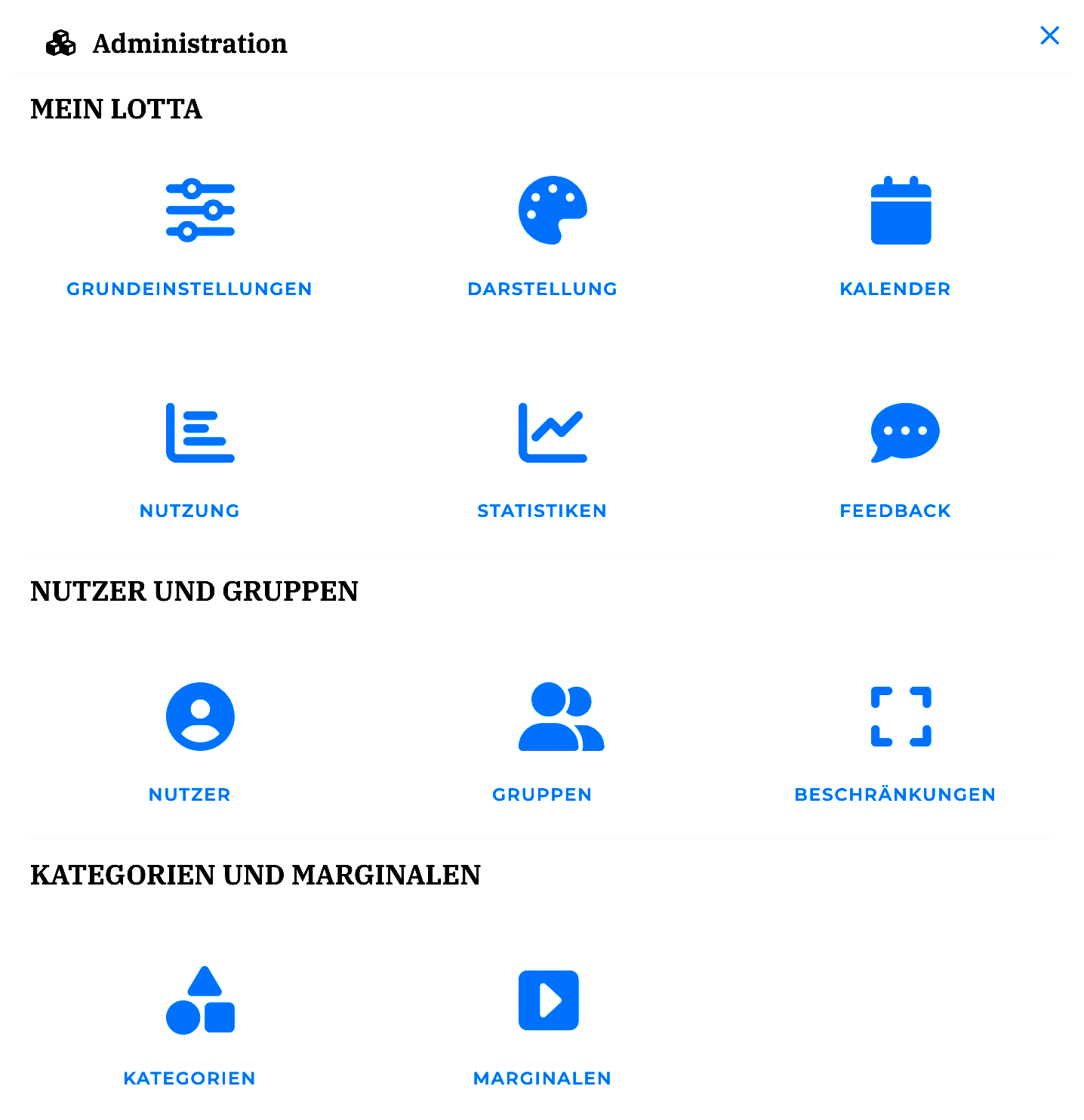The image size is (1084, 1120).
Task: Open the Statistiken line chart icon
Action: tap(553, 432)
